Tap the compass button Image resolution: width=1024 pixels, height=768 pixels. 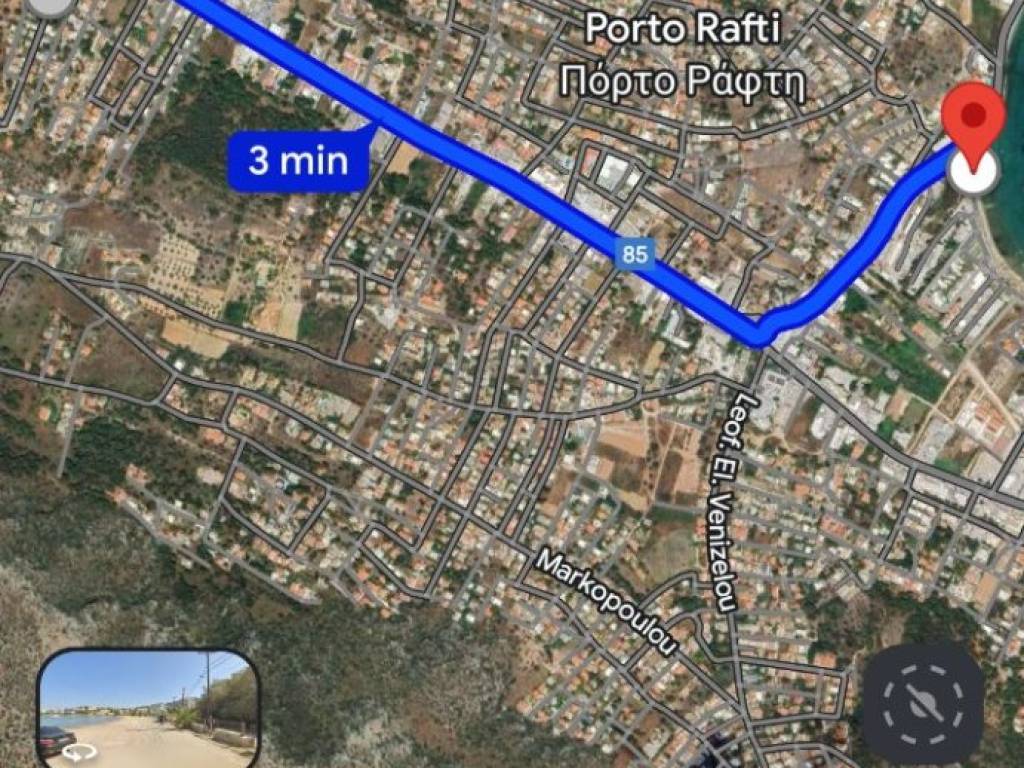922,704
